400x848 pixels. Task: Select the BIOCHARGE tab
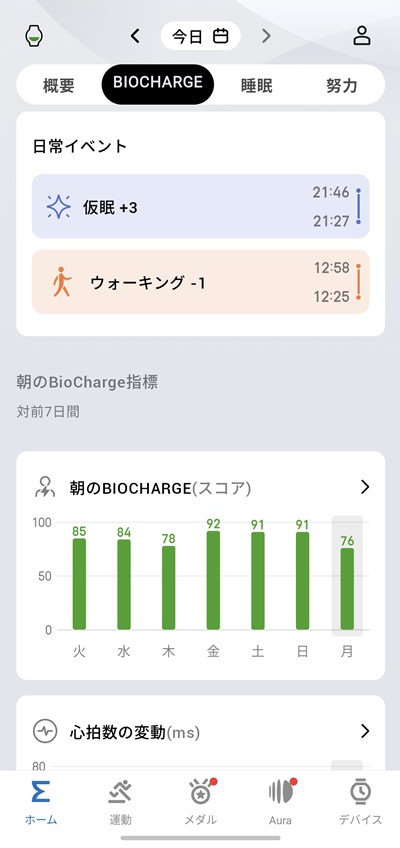pyautogui.click(x=158, y=84)
